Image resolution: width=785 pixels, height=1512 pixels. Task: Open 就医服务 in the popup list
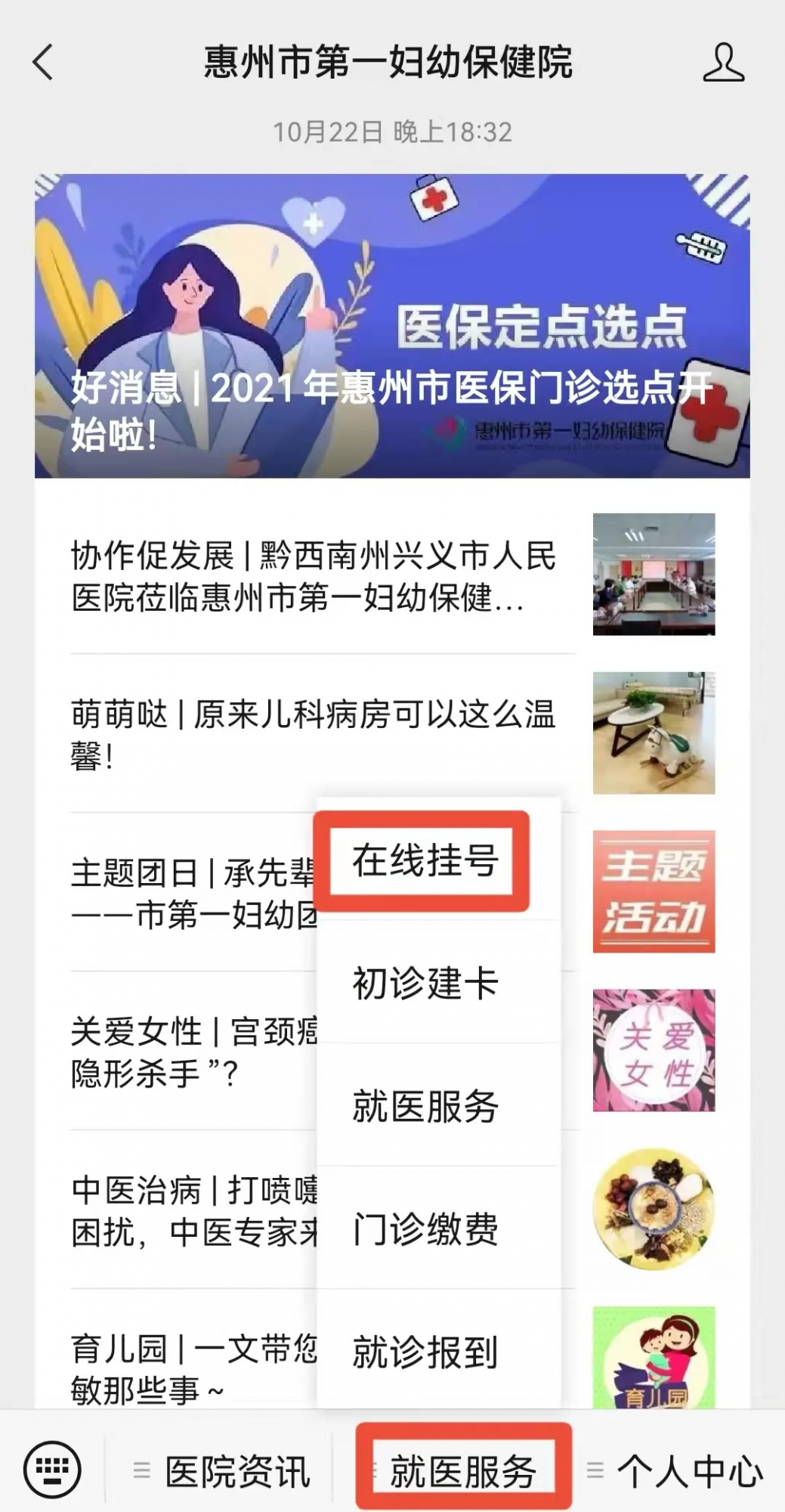point(425,1107)
